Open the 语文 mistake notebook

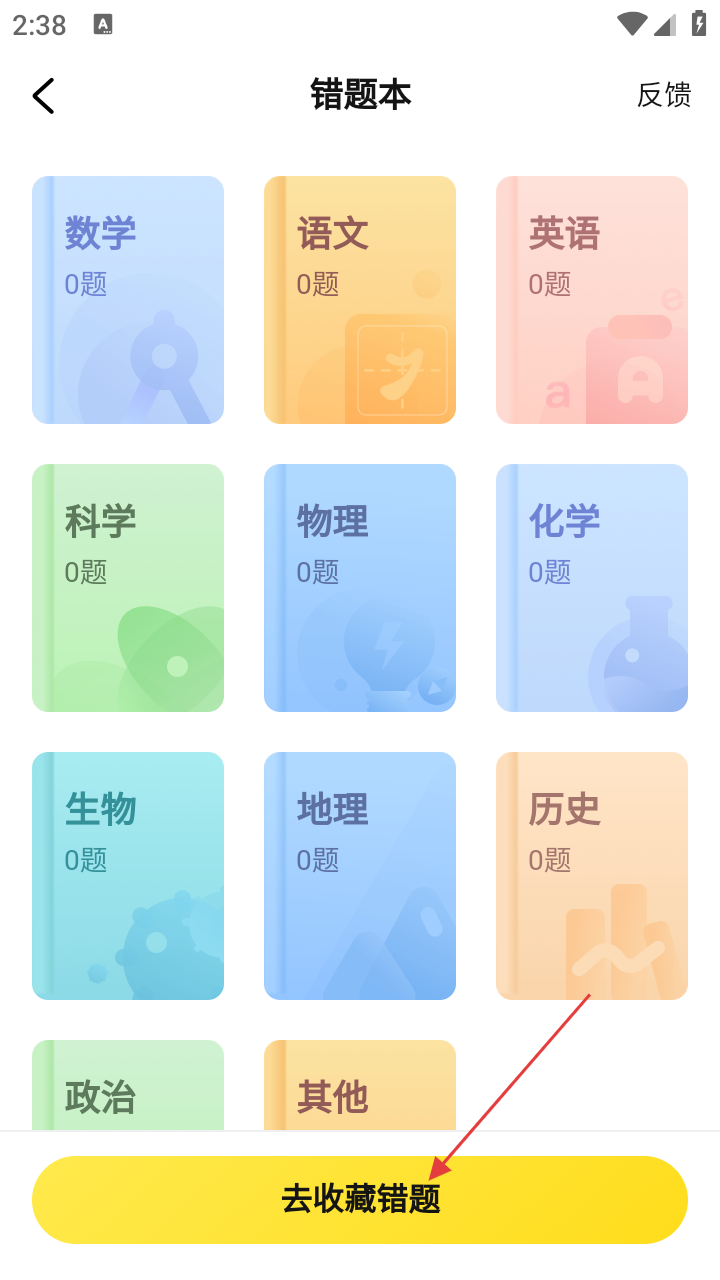(360, 300)
